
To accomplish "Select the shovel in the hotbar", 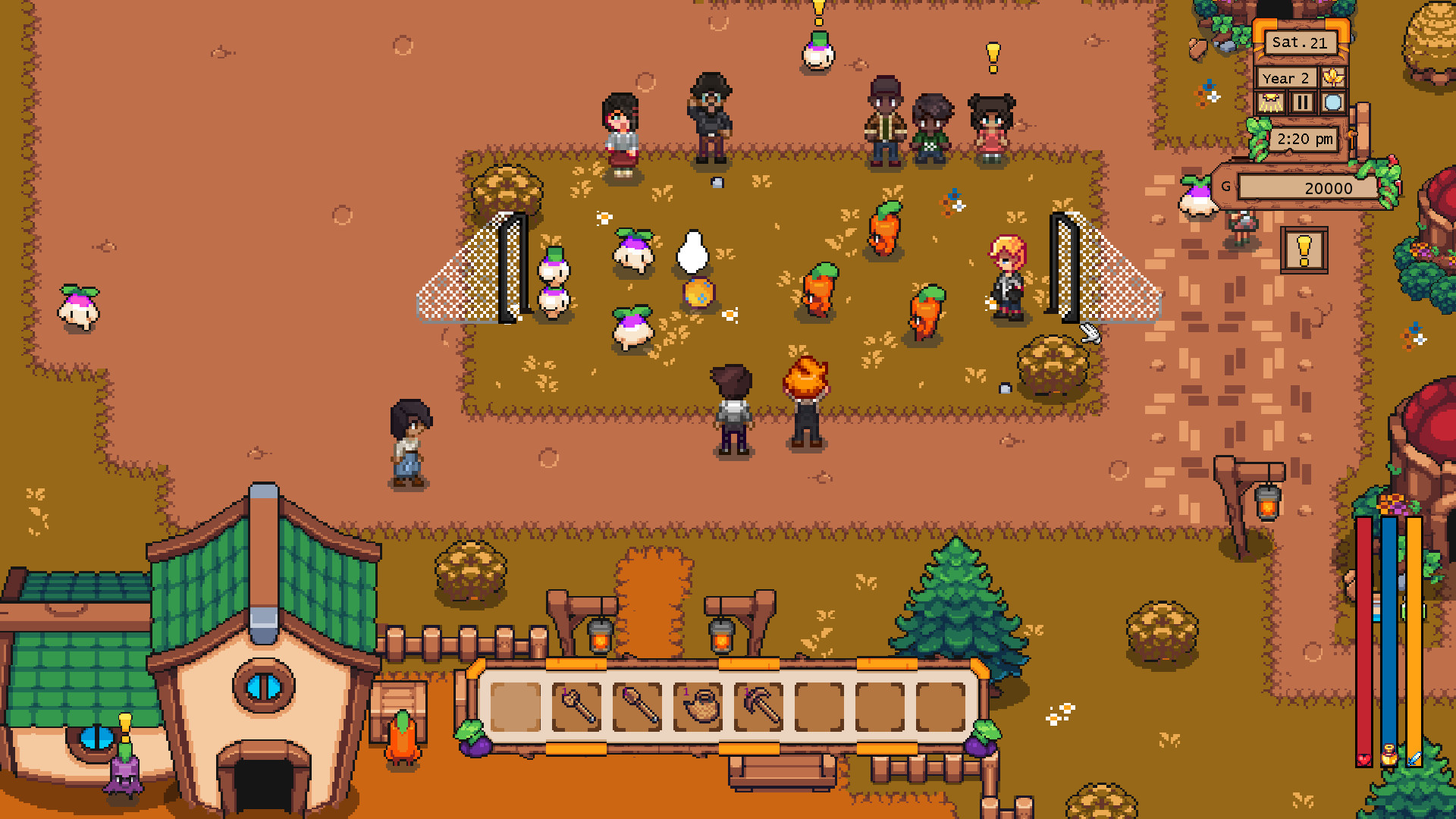I will tap(638, 706).
